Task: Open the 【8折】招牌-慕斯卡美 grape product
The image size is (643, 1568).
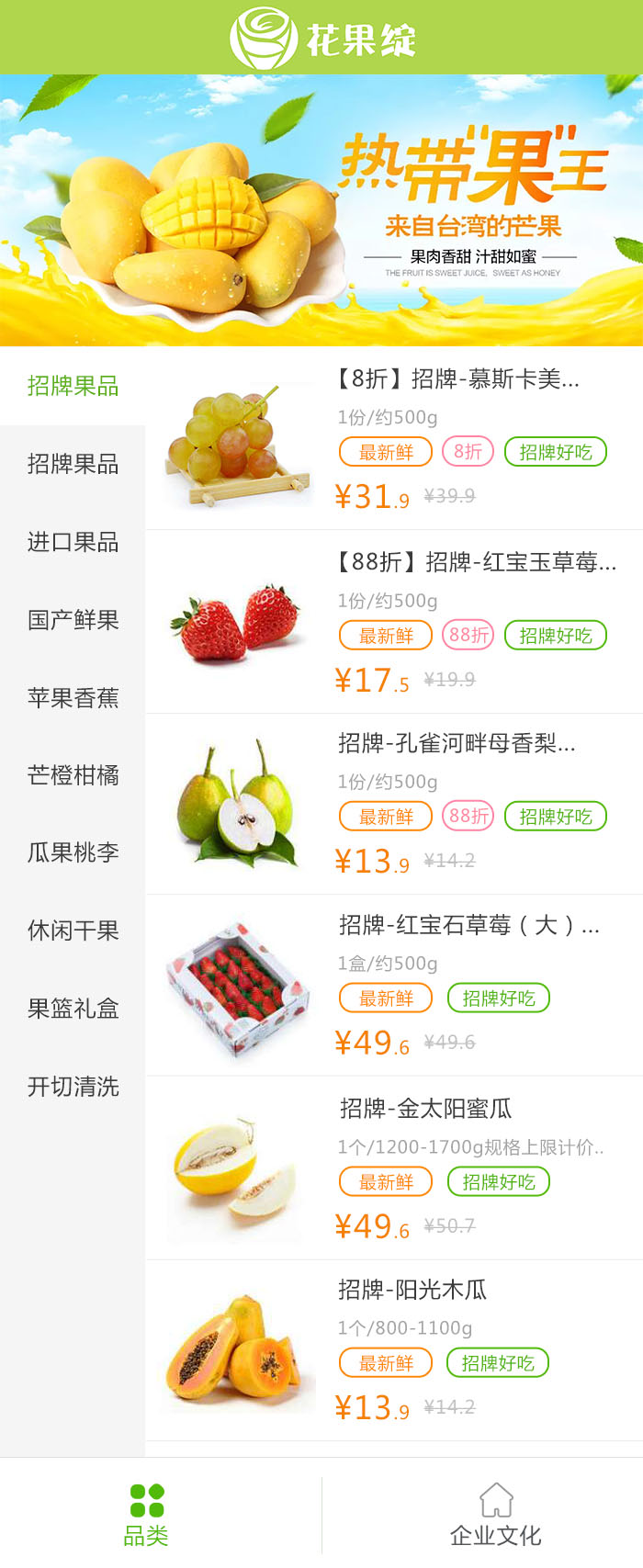Action: 457,379
